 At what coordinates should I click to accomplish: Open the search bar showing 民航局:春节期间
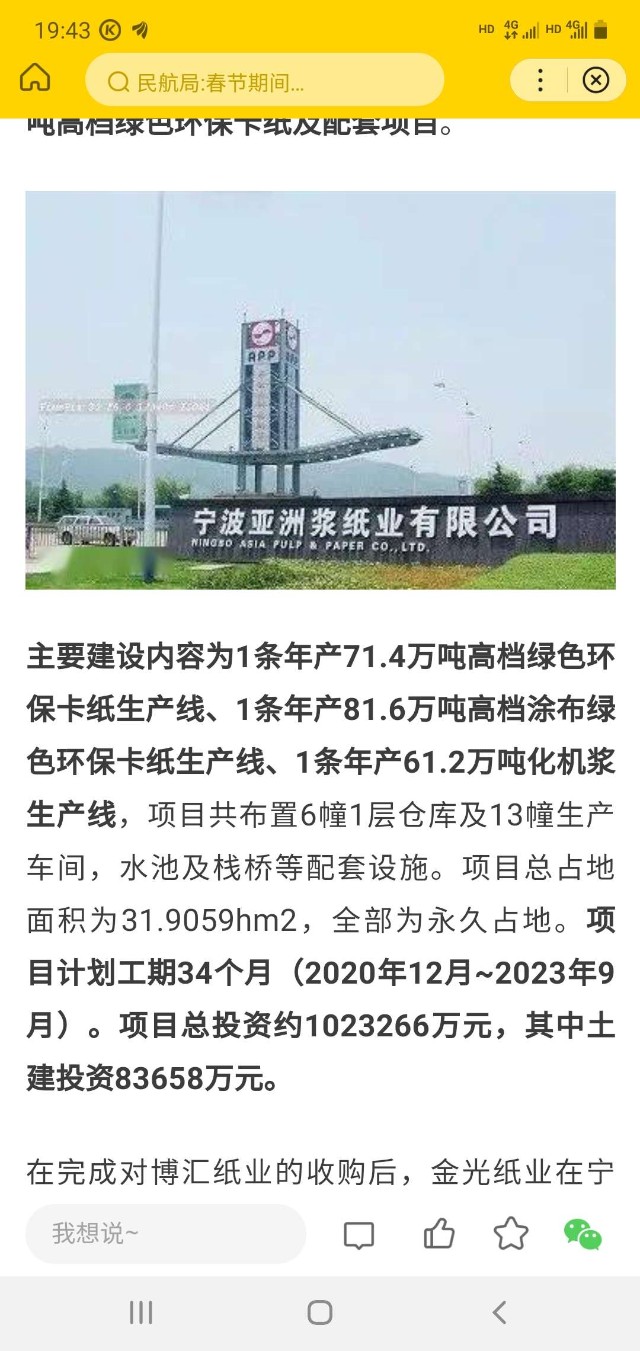[x=264, y=82]
